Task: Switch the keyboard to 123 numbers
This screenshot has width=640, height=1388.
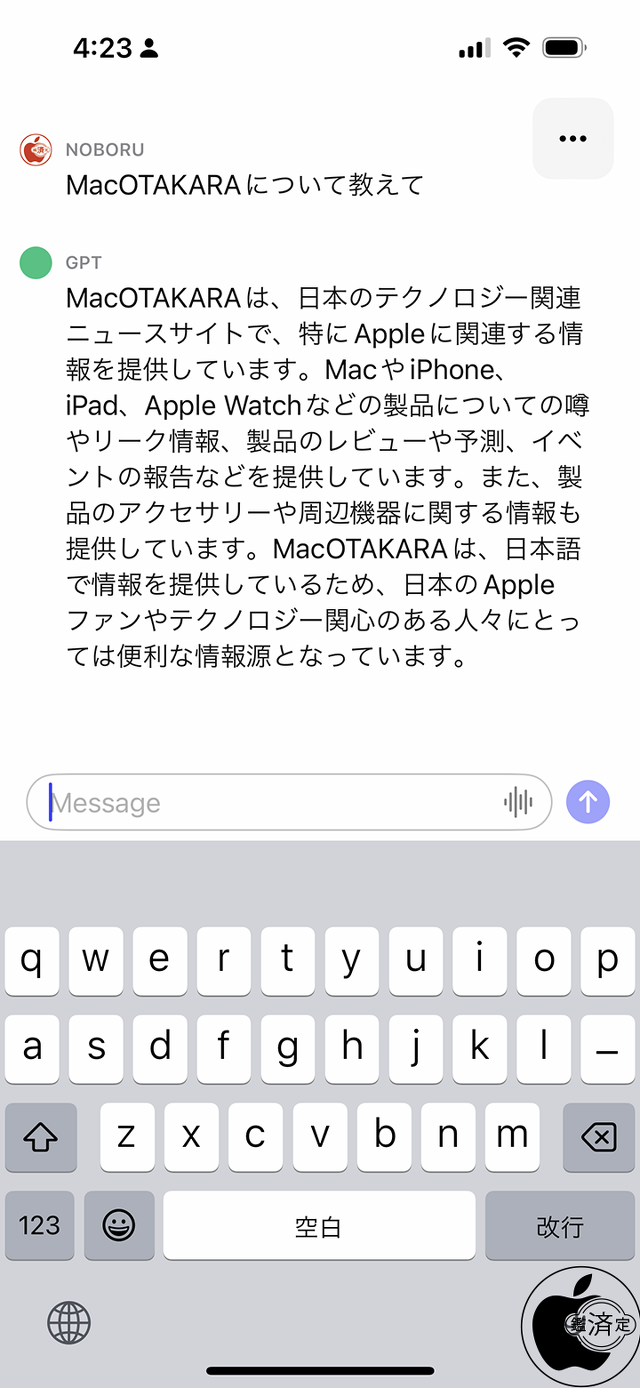Action: [x=40, y=1225]
